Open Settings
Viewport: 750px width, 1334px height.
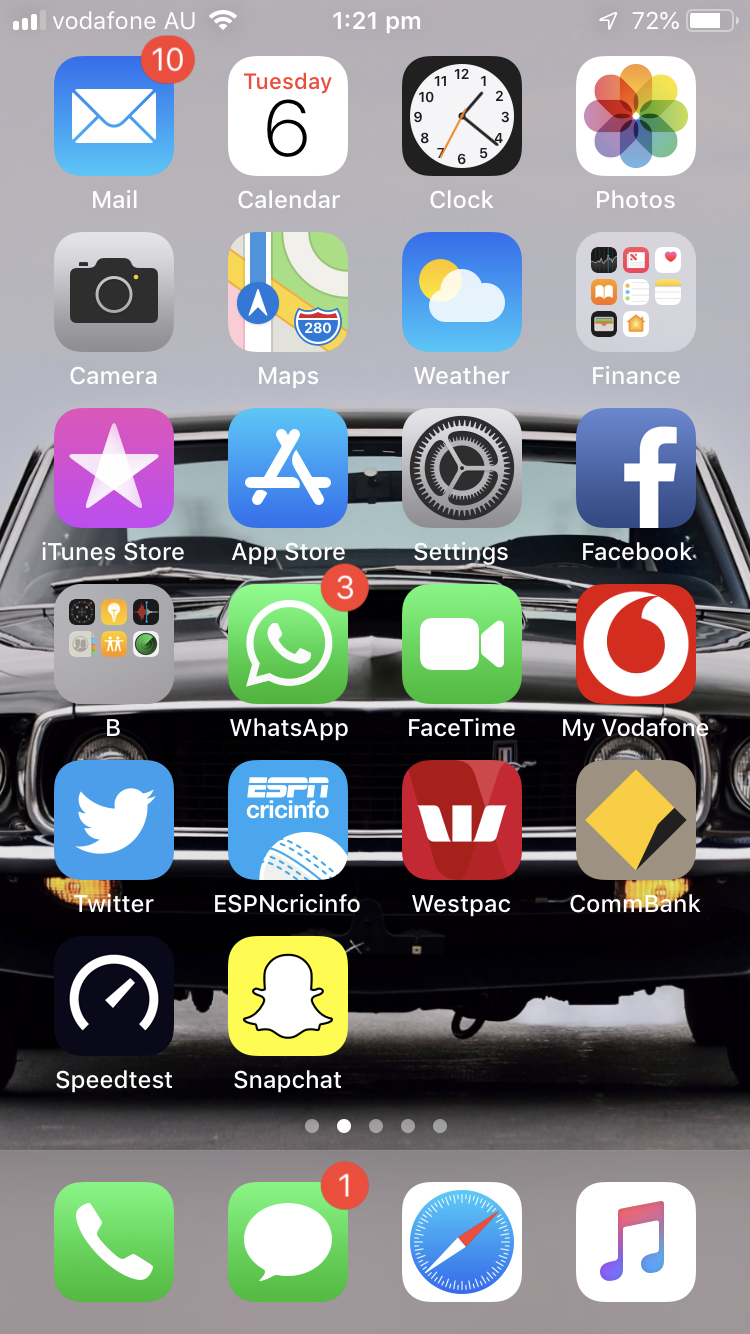coord(461,468)
